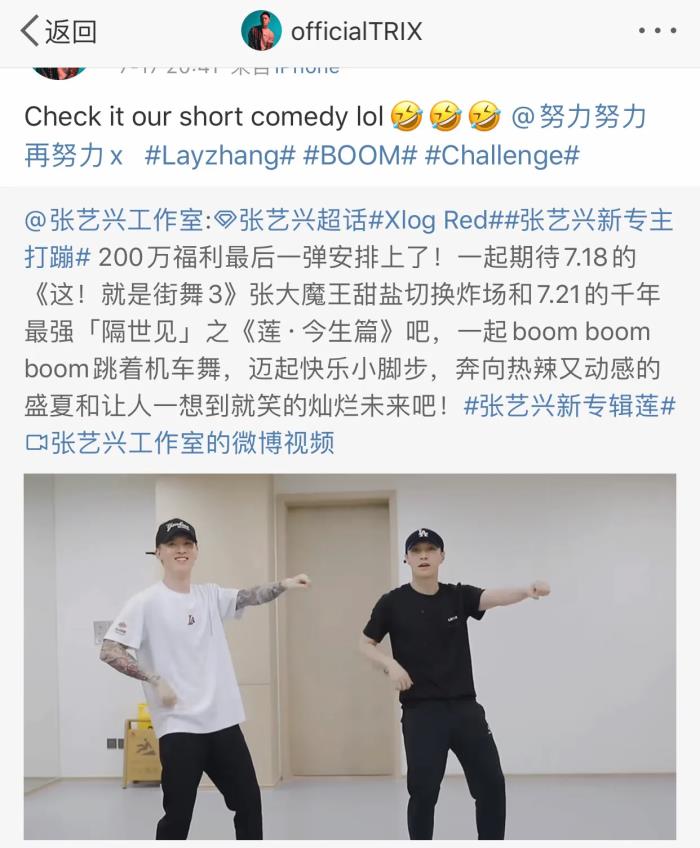Open the three-dot overflow menu
This screenshot has width=700, height=848.
click(x=657, y=32)
